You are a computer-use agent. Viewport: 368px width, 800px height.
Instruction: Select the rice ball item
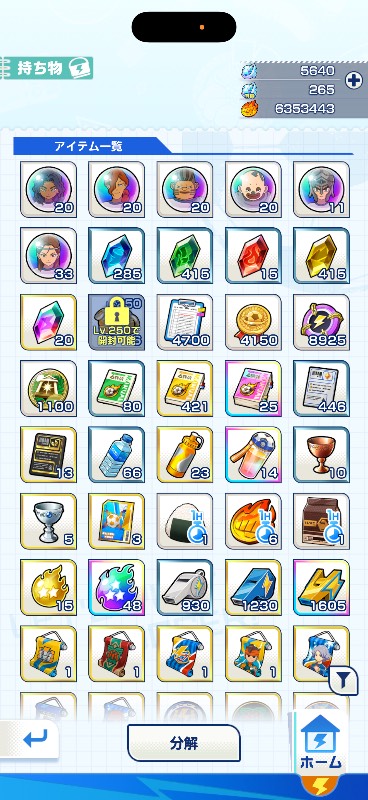185,521
